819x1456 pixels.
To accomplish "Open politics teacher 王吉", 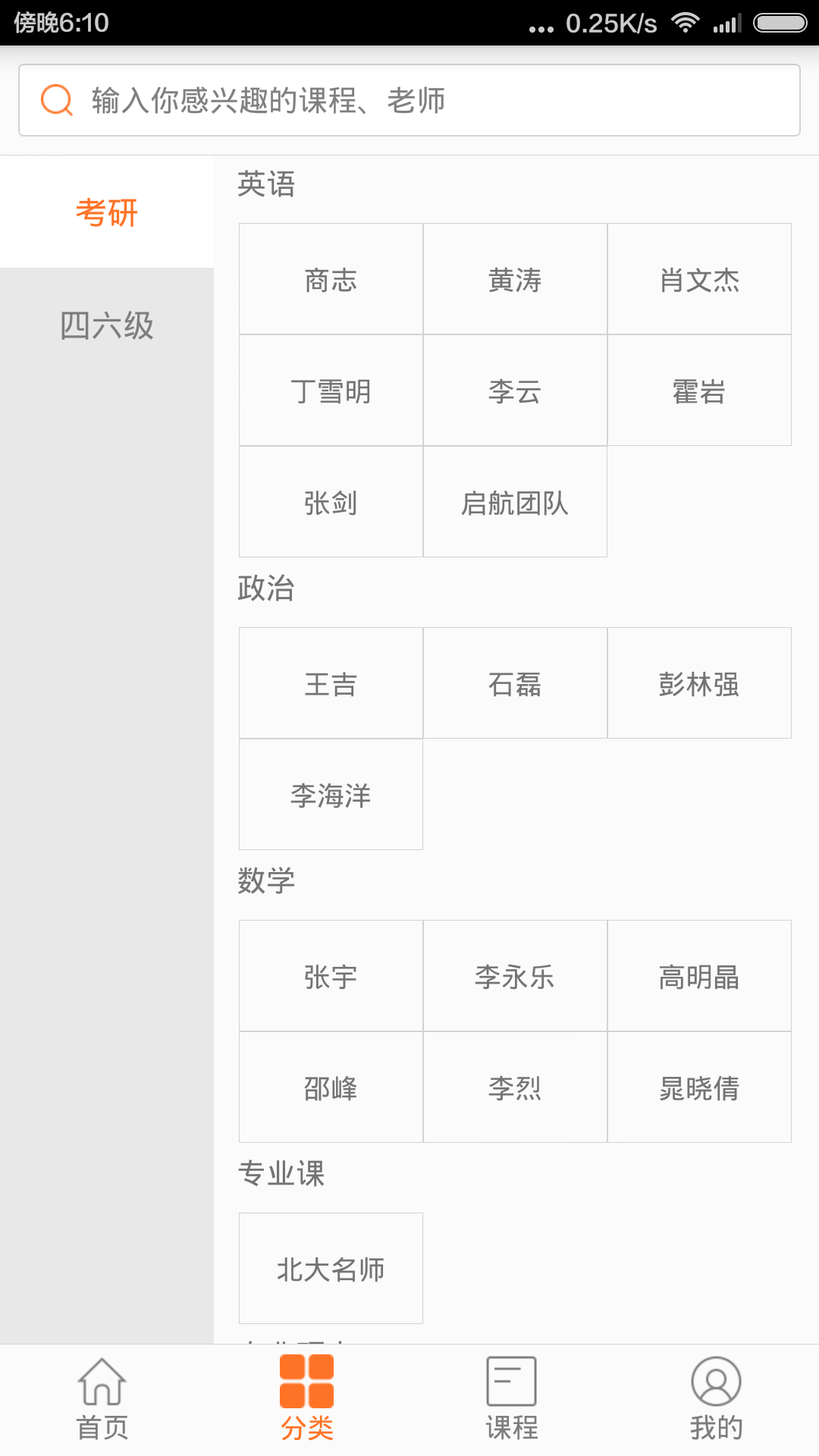I will click(x=331, y=683).
